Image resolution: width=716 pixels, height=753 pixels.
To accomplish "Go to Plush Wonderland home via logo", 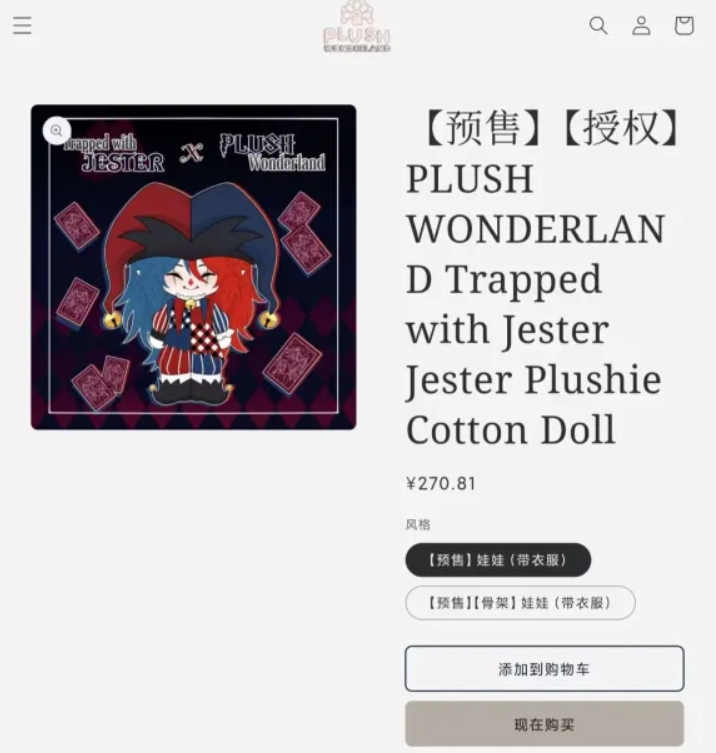I will tap(357, 27).
